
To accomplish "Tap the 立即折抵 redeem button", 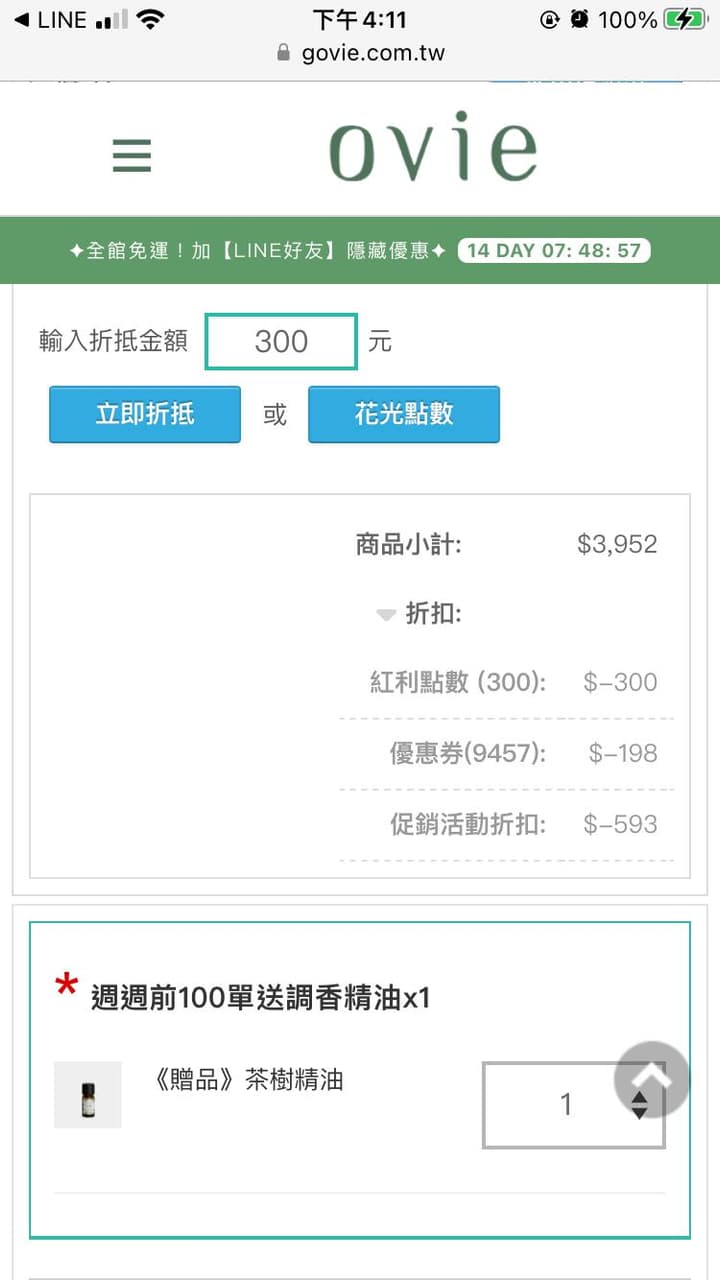I will tap(144, 414).
